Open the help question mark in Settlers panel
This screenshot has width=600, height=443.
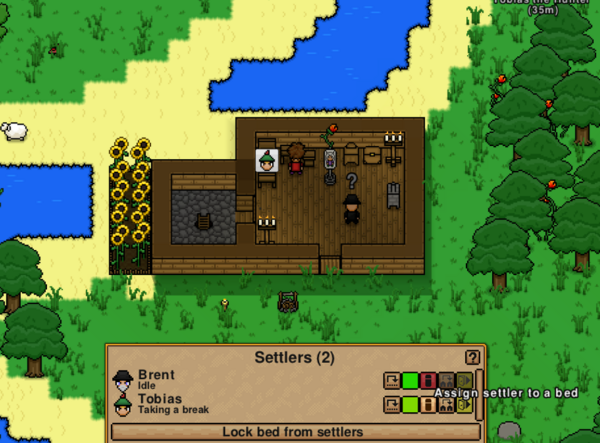pyautogui.click(x=472, y=357)
